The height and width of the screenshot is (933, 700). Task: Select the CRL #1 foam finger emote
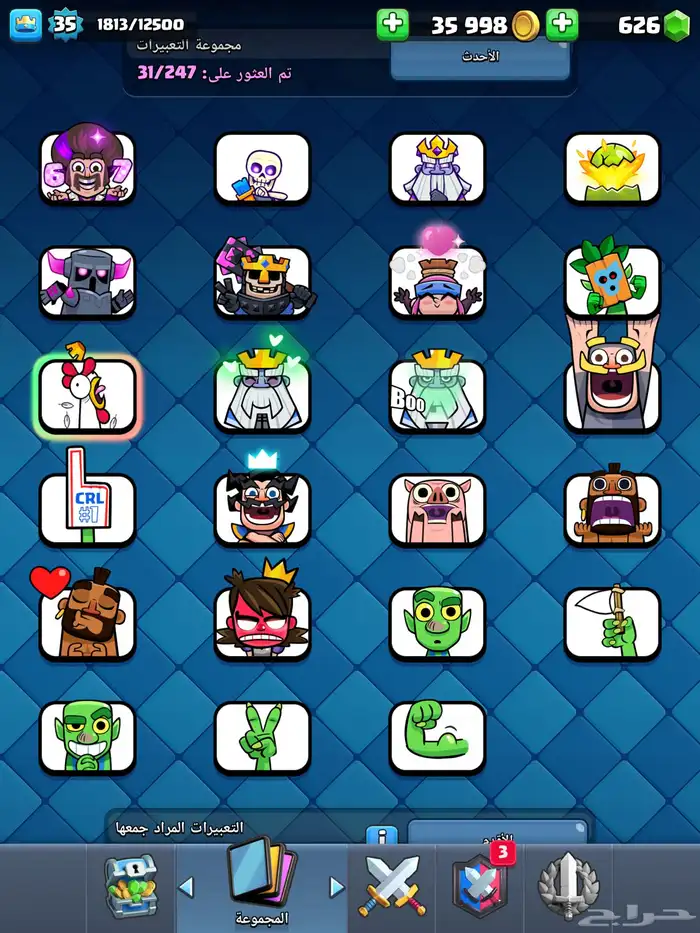coord(87,508)
